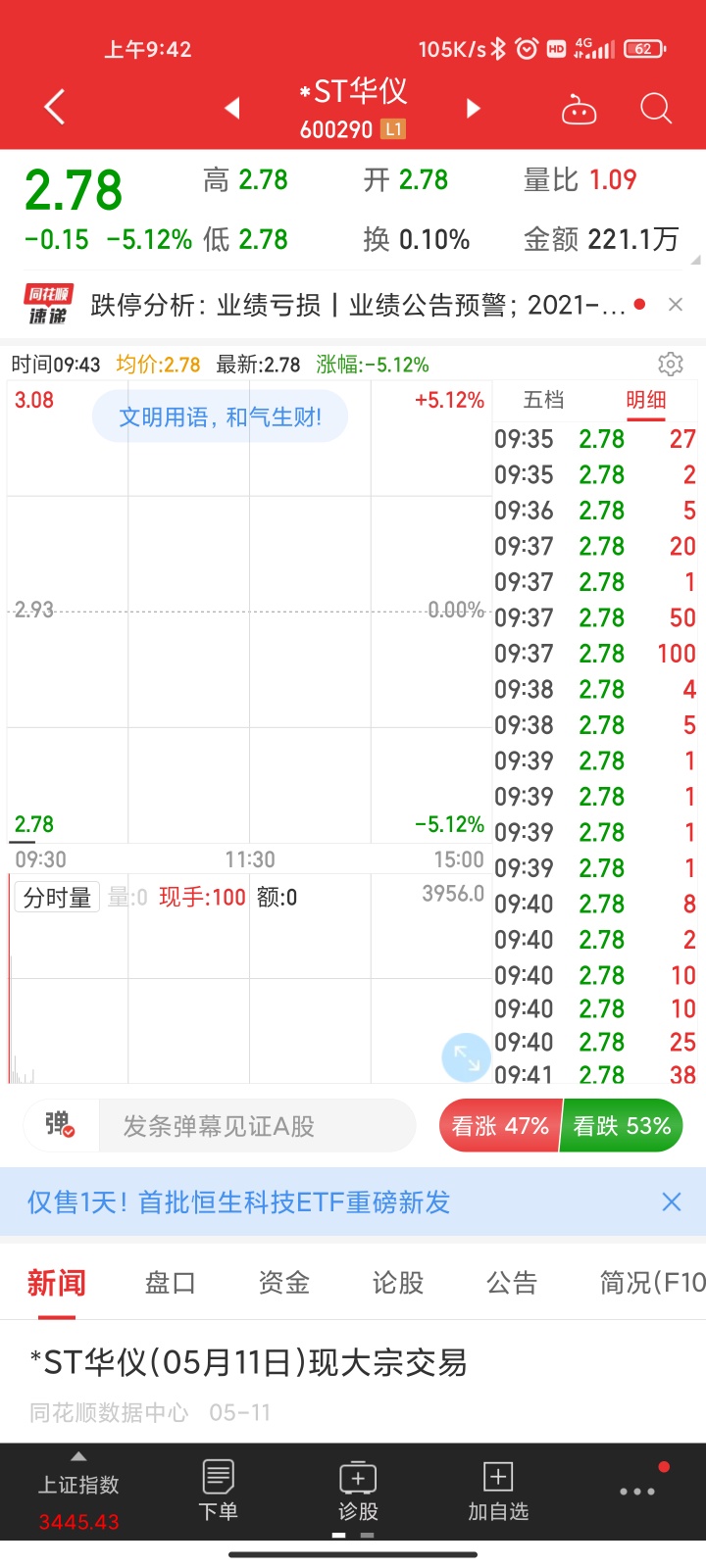Tap 下单 in the bottom bar
Screen dimensions: 706x1568
point(218,1491)
